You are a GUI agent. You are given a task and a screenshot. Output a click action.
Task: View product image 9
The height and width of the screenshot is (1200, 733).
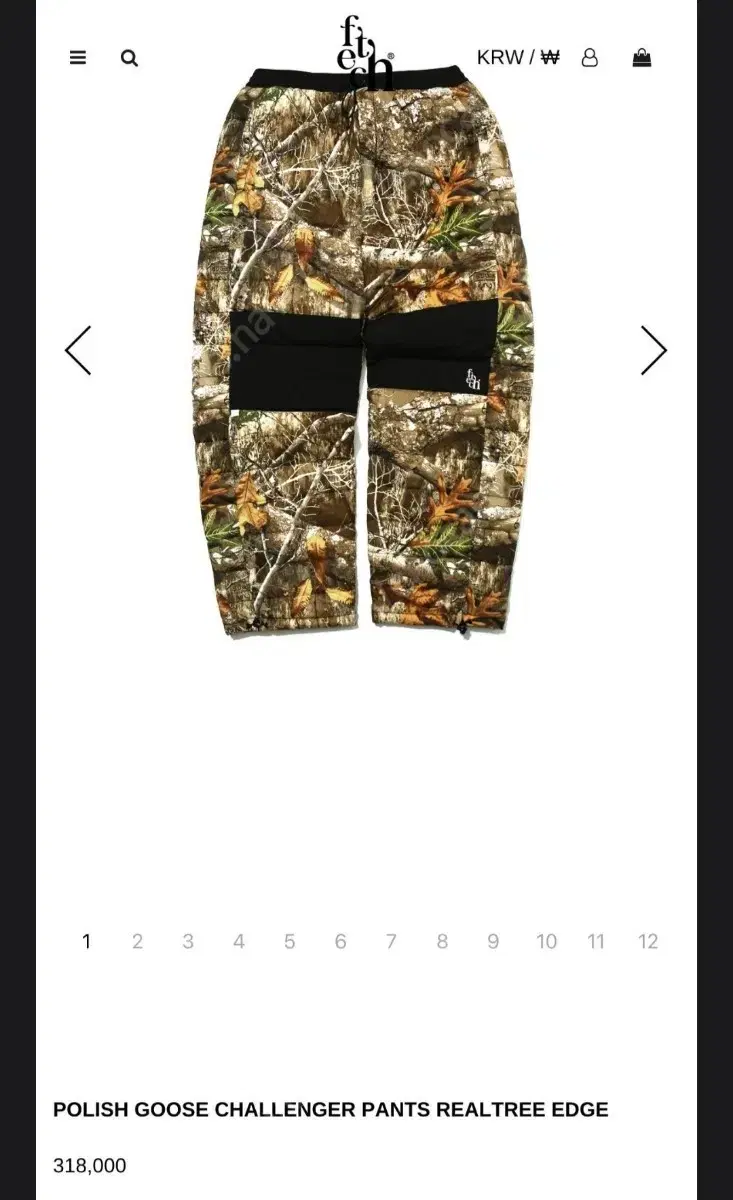(x=493, y=941)
